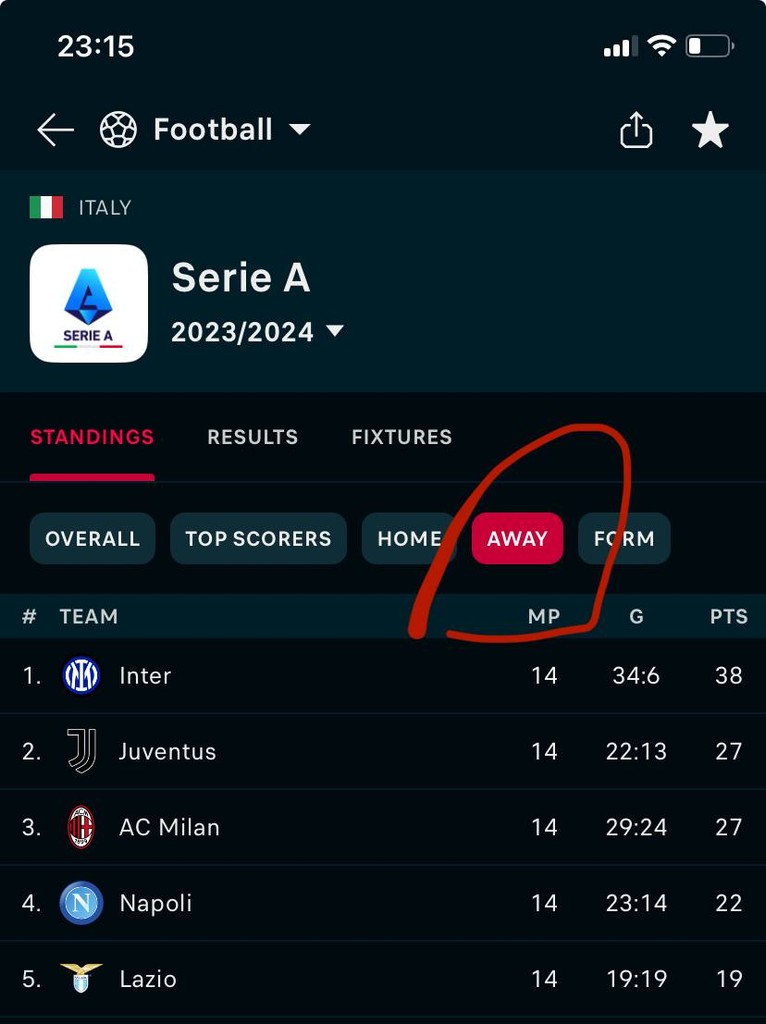View Top Scorers list
Image resolution: width=766 pixels, height=1024 pixels.
(258, 538)
